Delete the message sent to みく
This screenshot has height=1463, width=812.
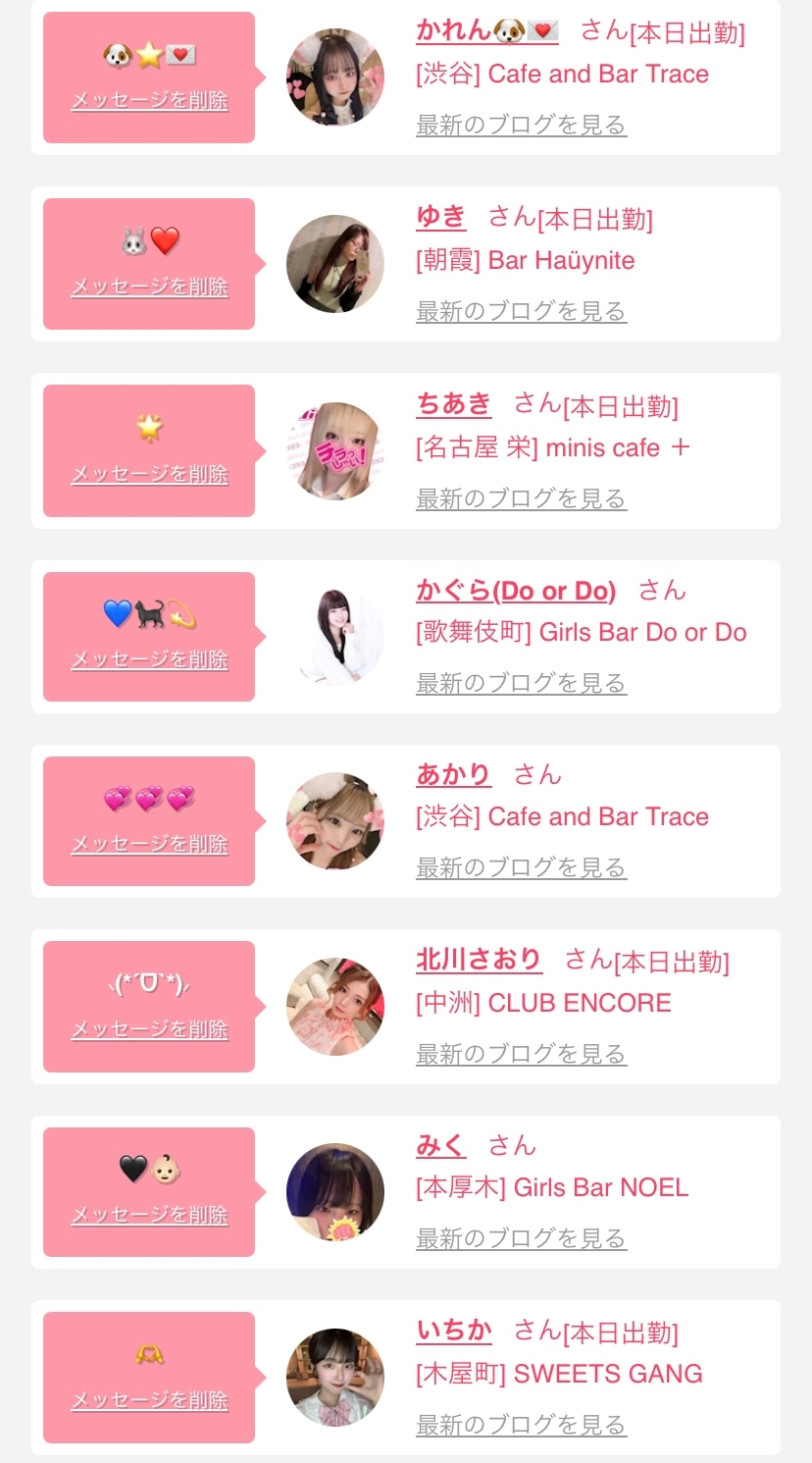coord(149,1216)
